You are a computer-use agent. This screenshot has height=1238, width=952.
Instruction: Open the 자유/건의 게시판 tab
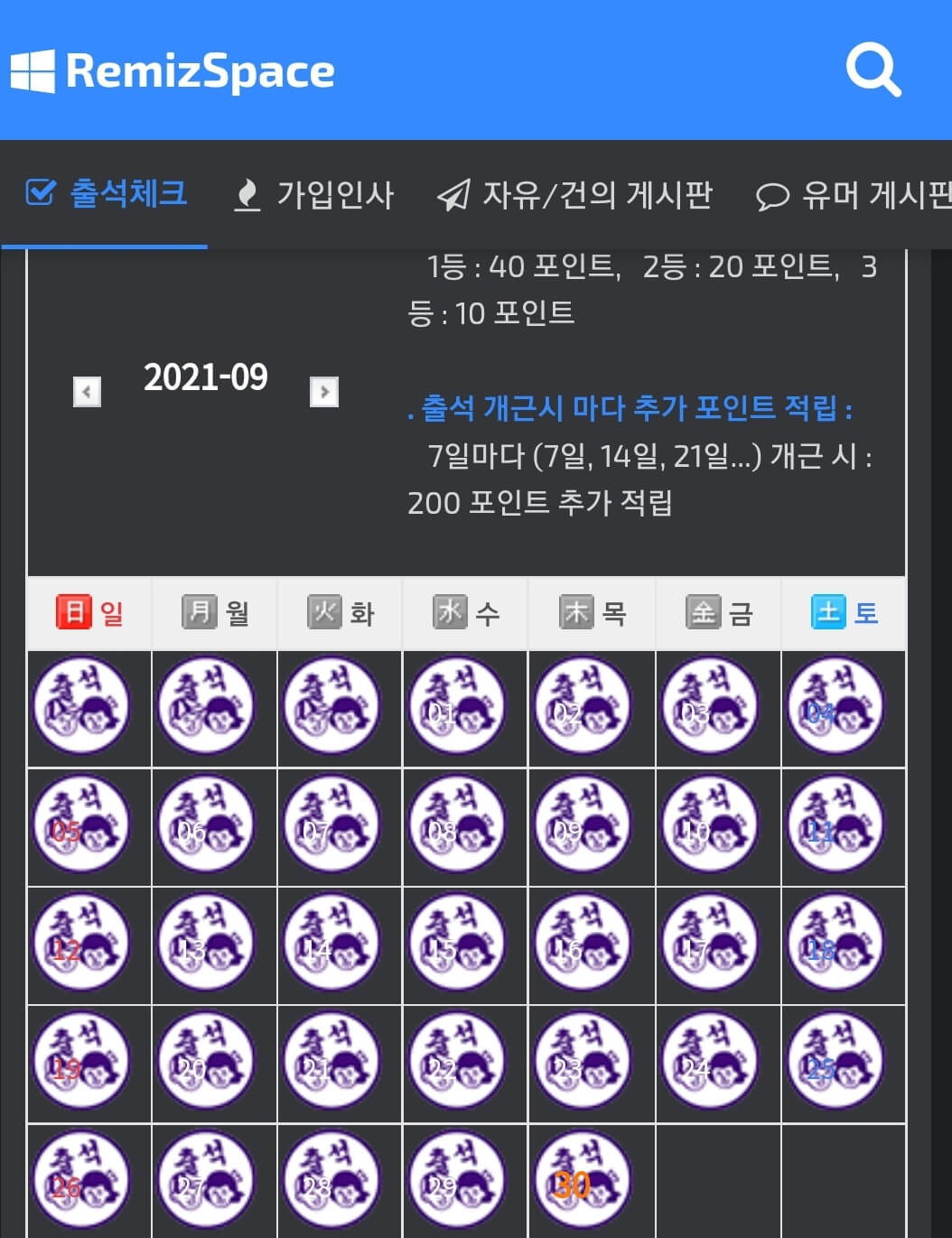(x=574, y=195)
